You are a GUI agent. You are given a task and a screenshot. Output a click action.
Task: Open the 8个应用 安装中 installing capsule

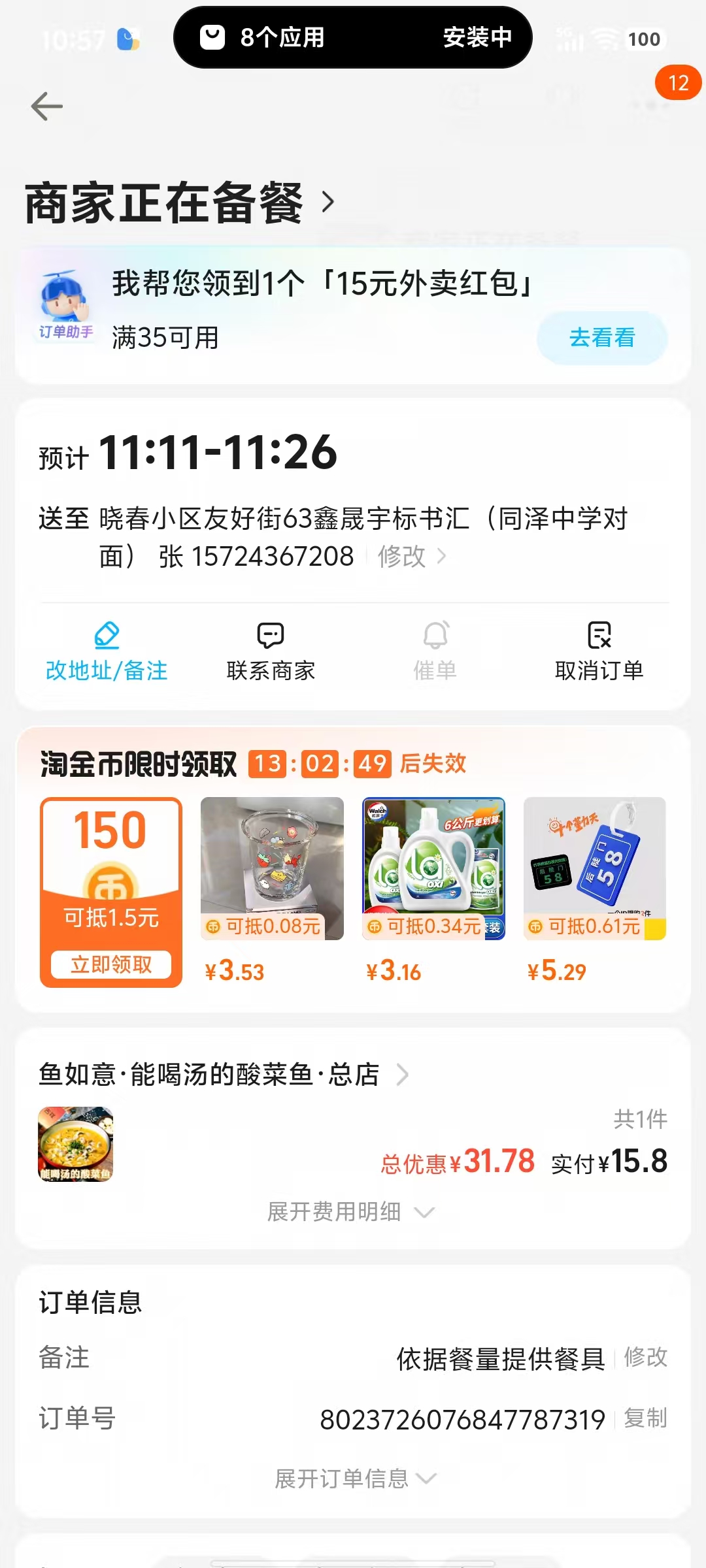point(353,37)
